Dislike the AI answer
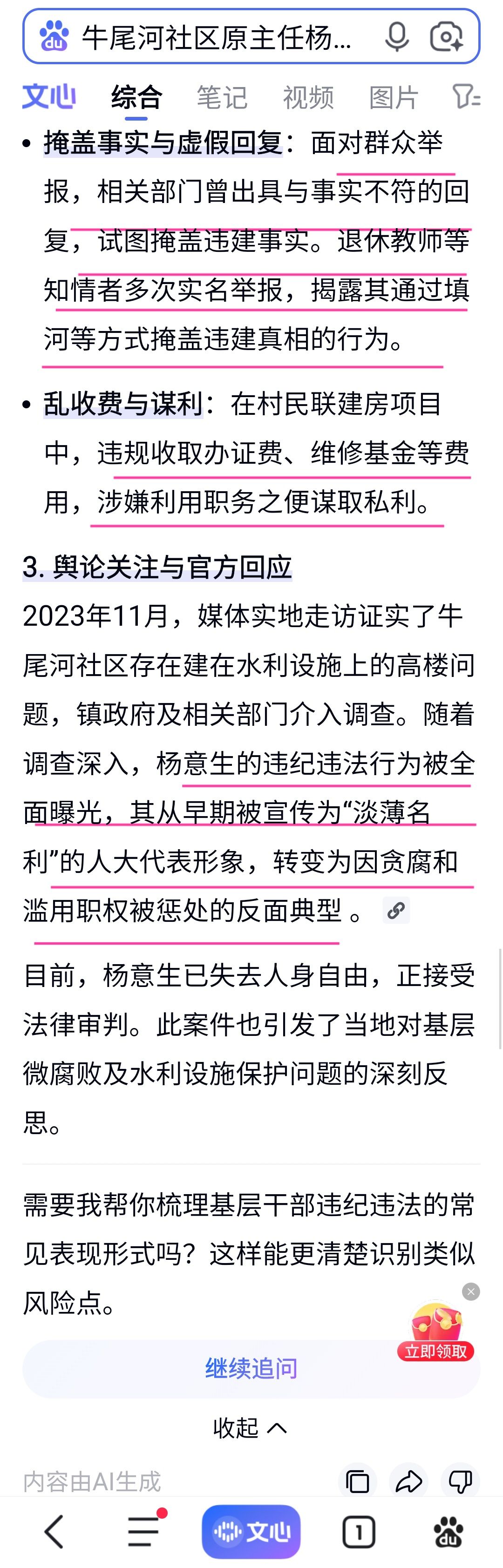Screen dimensions: 503x1568 460,1481
